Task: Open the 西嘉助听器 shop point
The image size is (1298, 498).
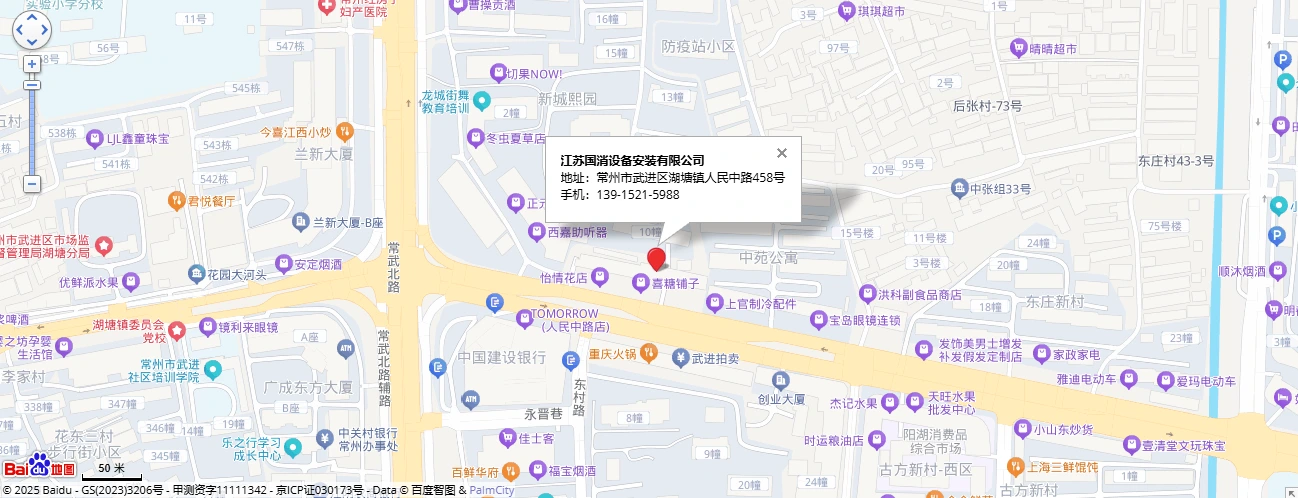Action: 536,232
